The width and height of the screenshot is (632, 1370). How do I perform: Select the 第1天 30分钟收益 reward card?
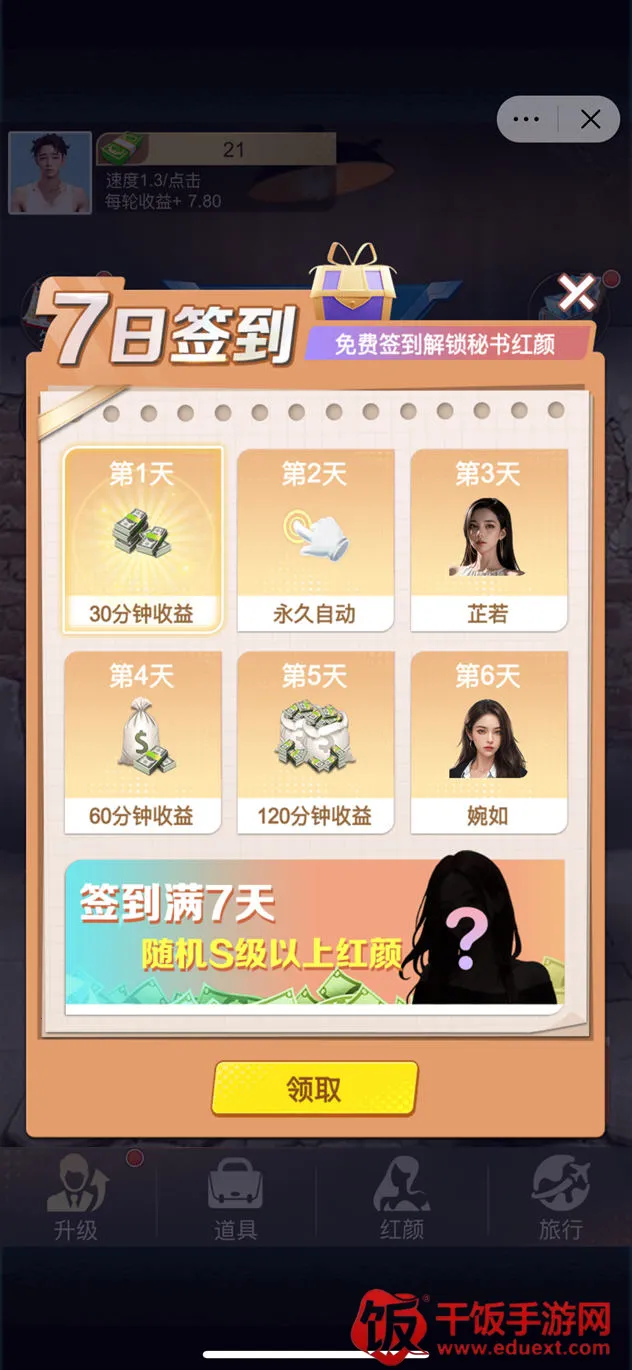click(x=141, y=540)
